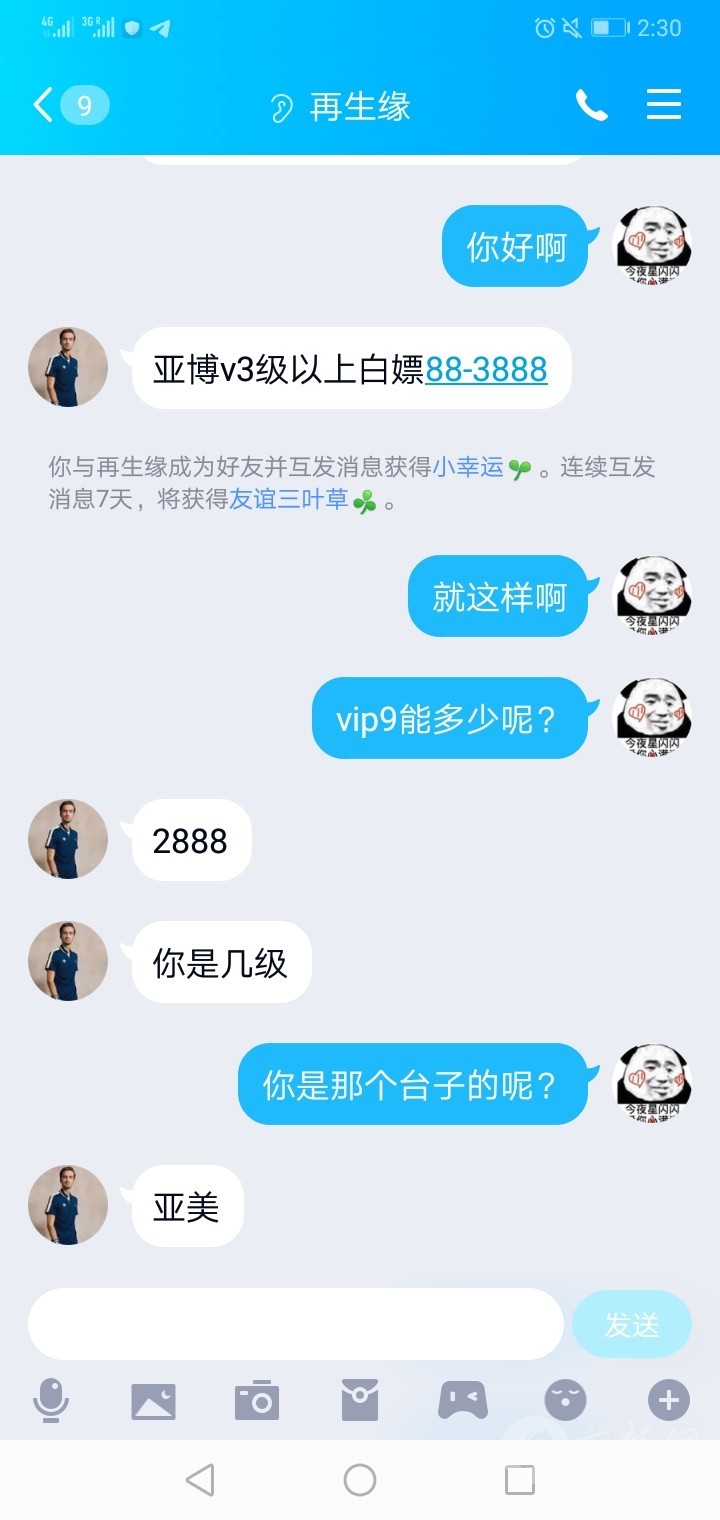Open the emoji sticker panel
This screenshot has height=1520, width=720.
[x=565, y=1401]
